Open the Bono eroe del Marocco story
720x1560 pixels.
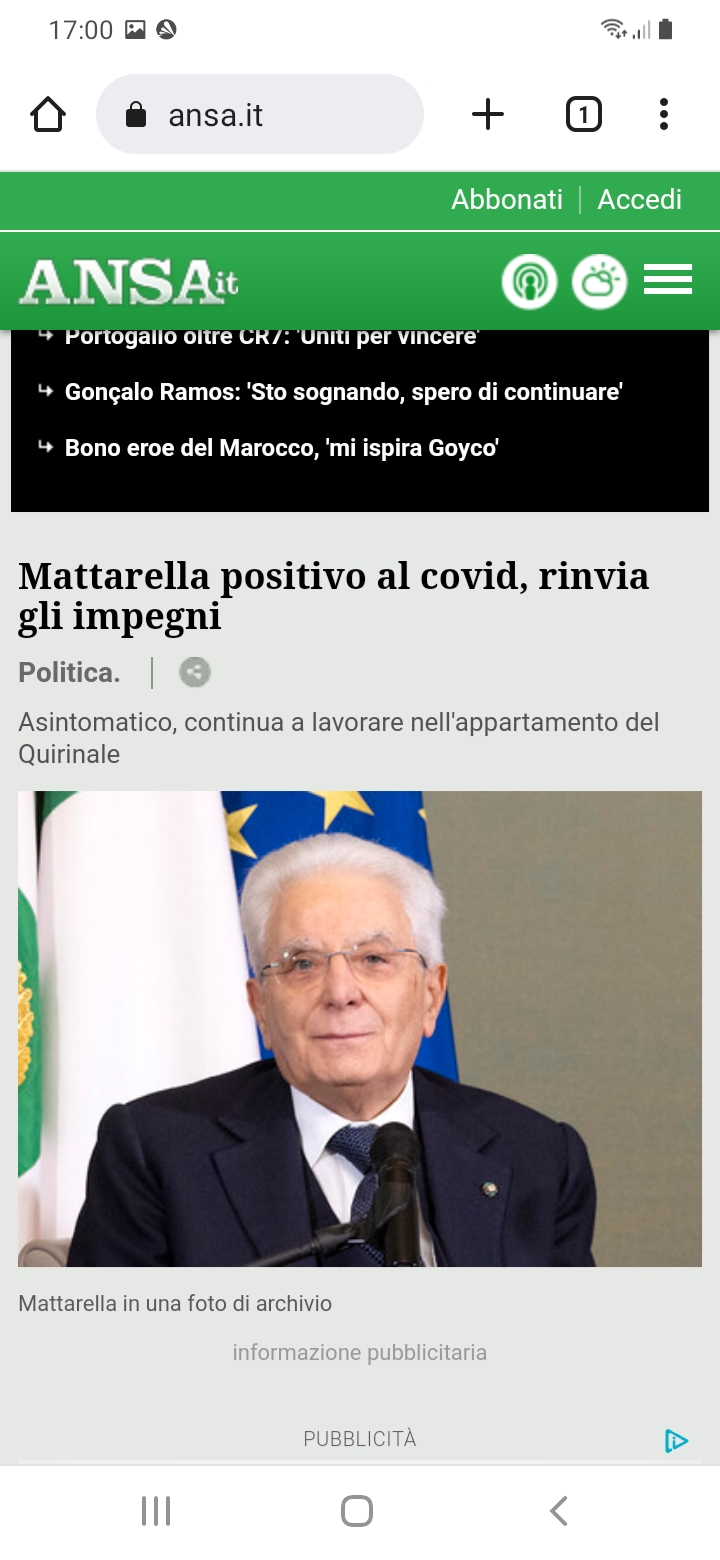281,448
